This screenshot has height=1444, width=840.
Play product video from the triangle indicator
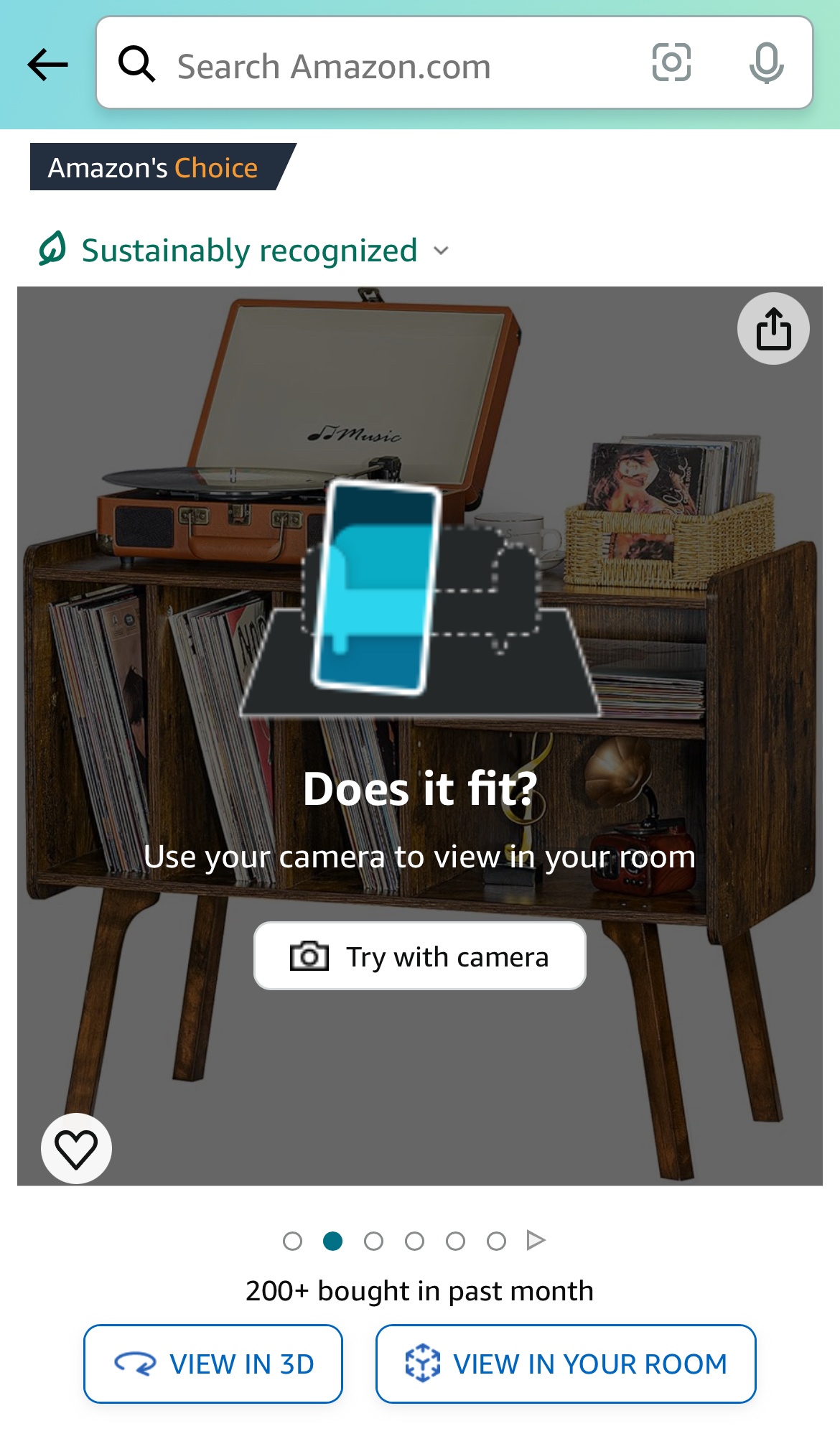pyautogui.click(x=536, y=1240)
